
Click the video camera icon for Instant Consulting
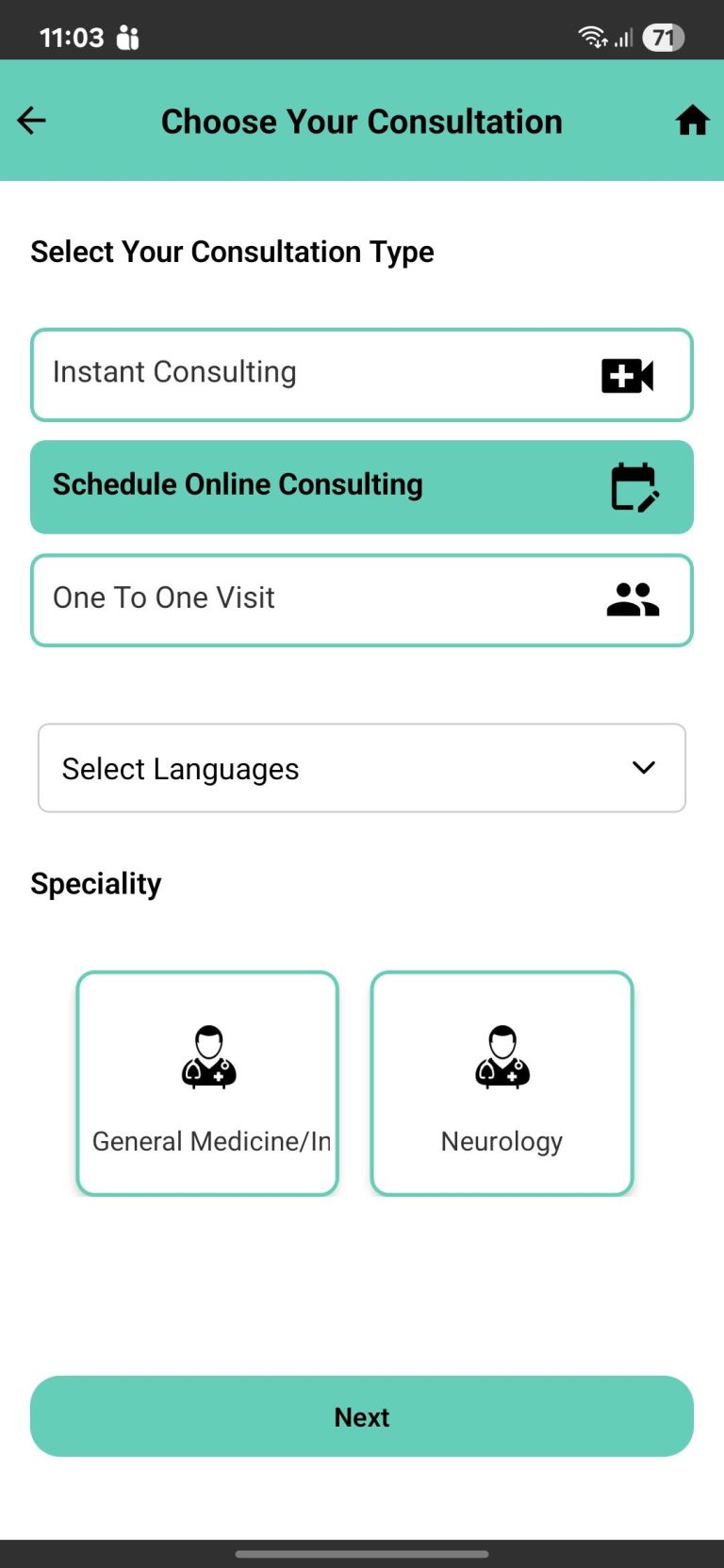(627, 374)
